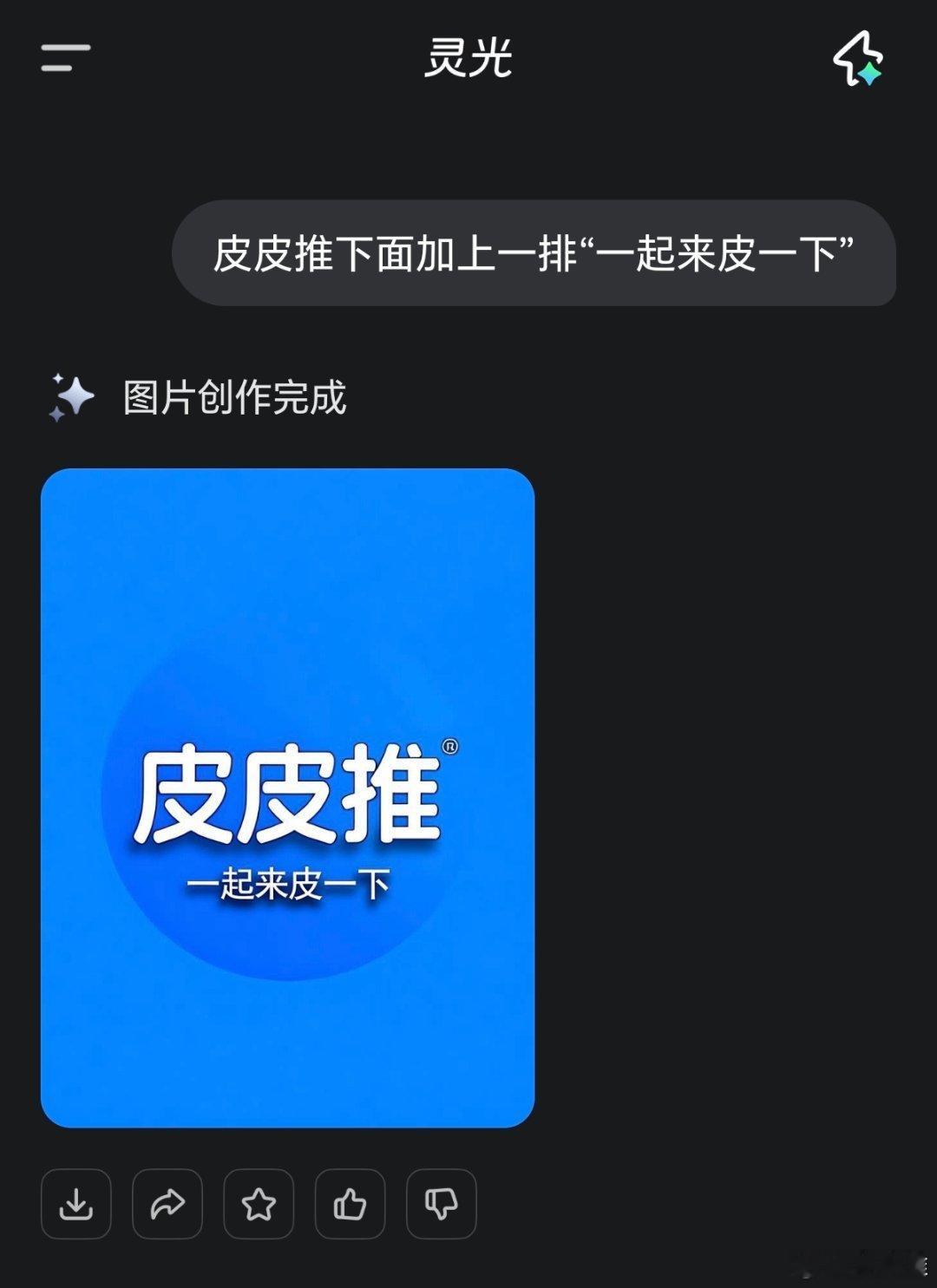This screenshot has height=1288, width=937.
Task: Select the 一起来皮一下 text on the image
Action: point(289,885)
